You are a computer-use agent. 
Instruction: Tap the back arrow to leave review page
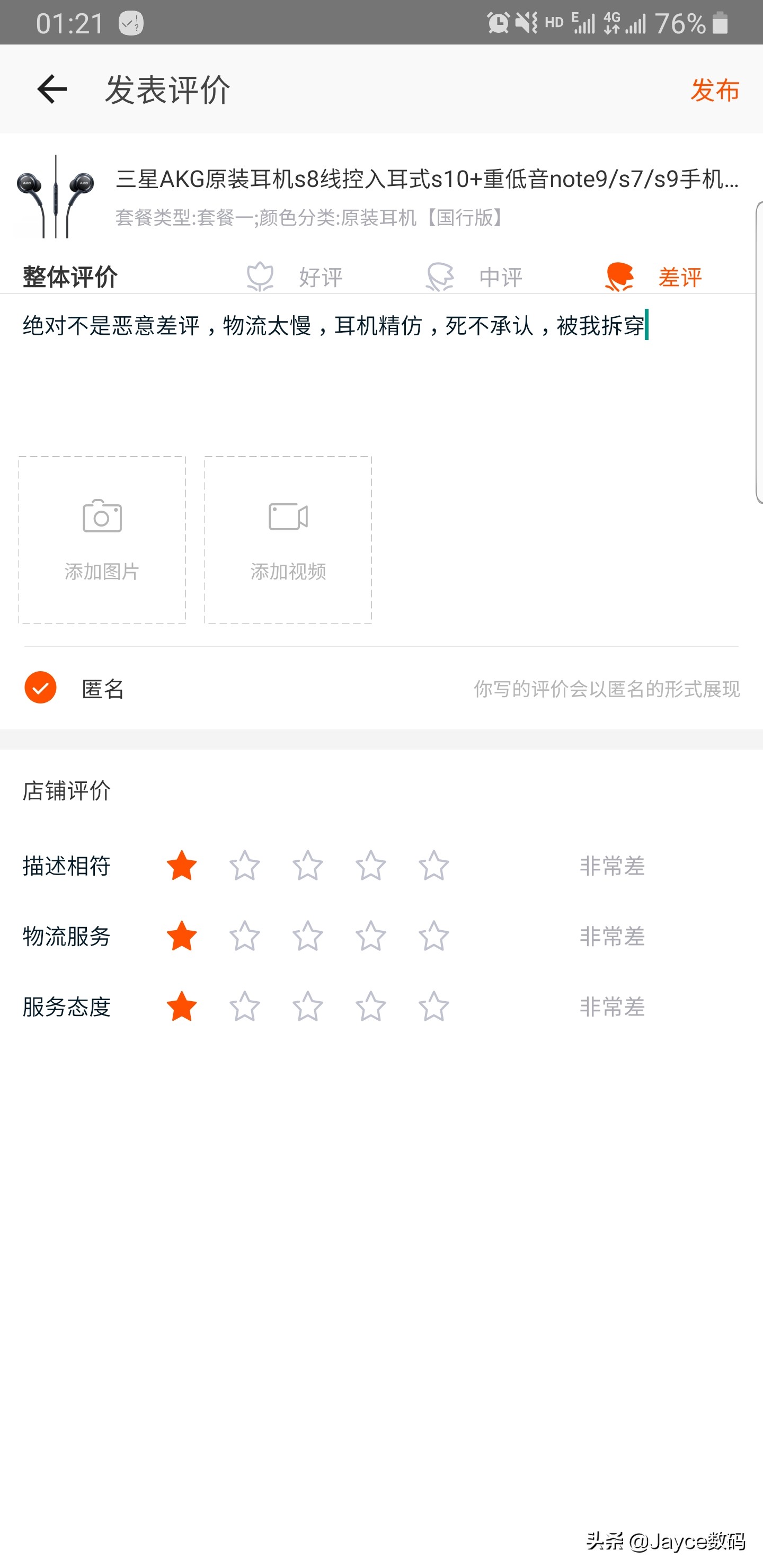coord(51,89)
